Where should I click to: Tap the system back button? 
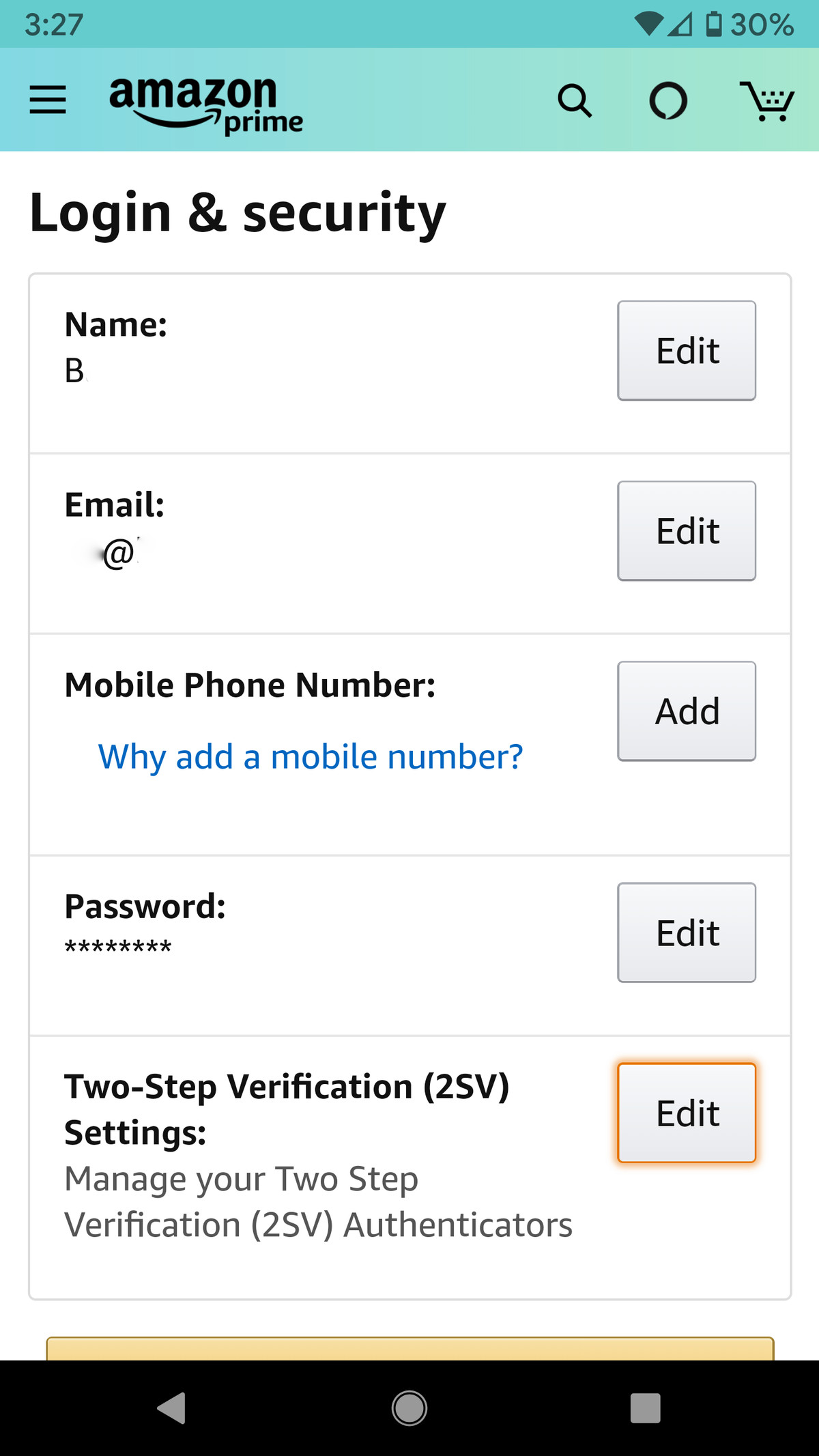171,1408
